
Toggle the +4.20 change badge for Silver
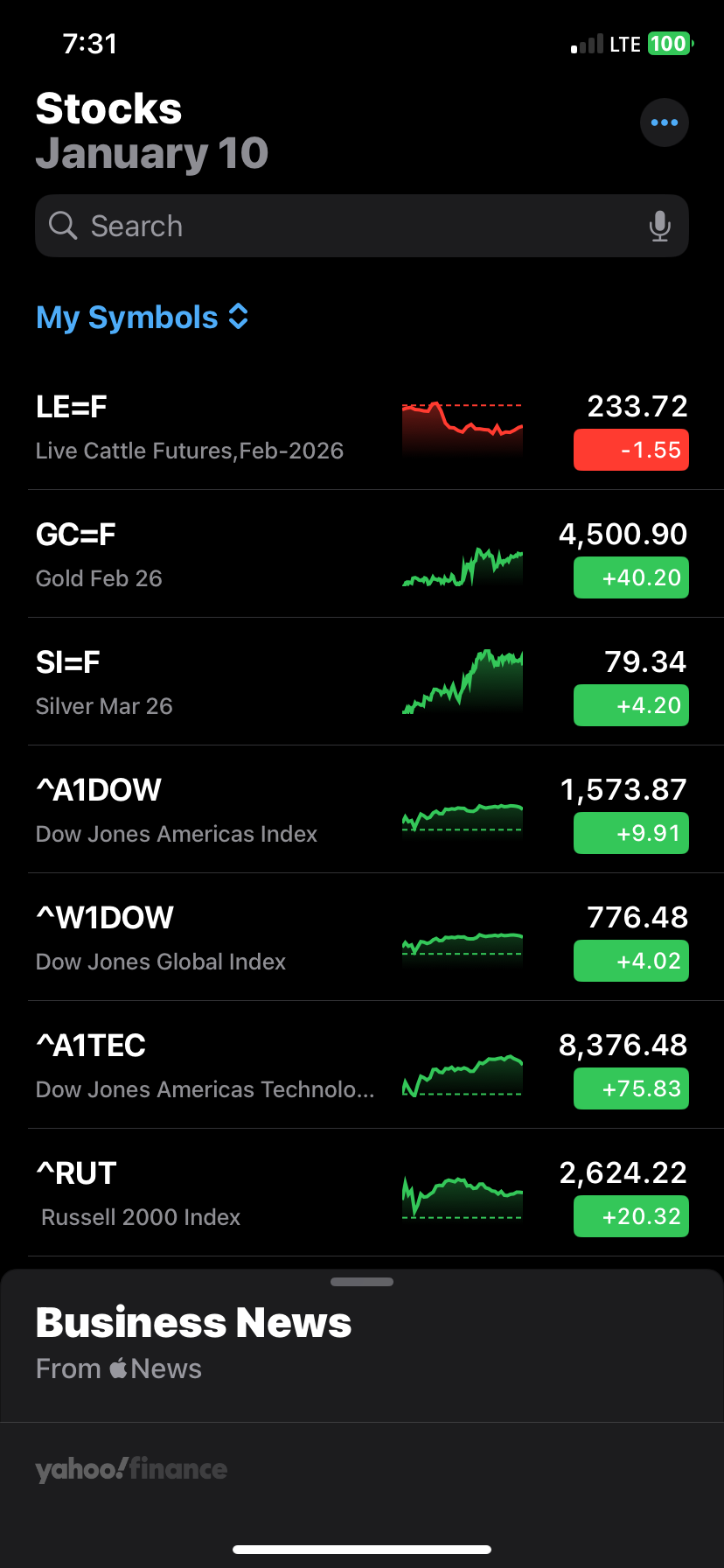click(x=630, y=705)
